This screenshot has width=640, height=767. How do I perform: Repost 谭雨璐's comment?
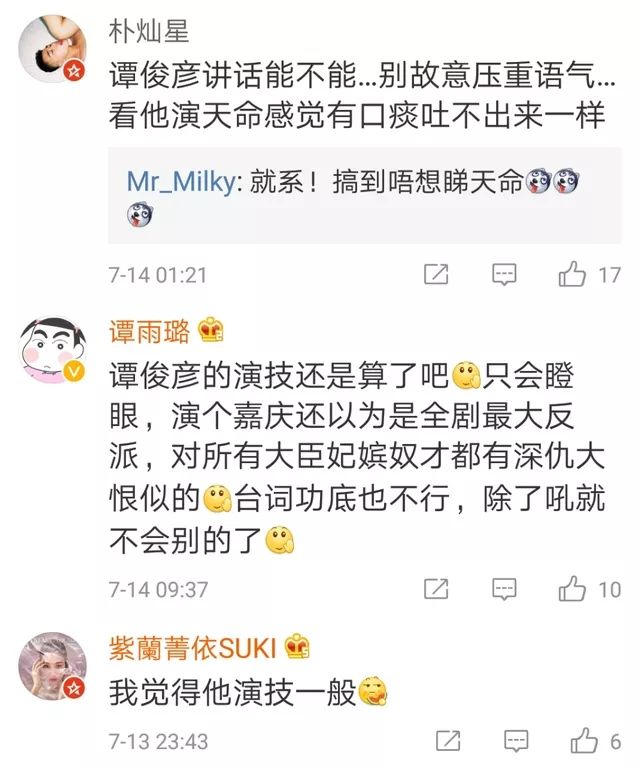[436, 589]
